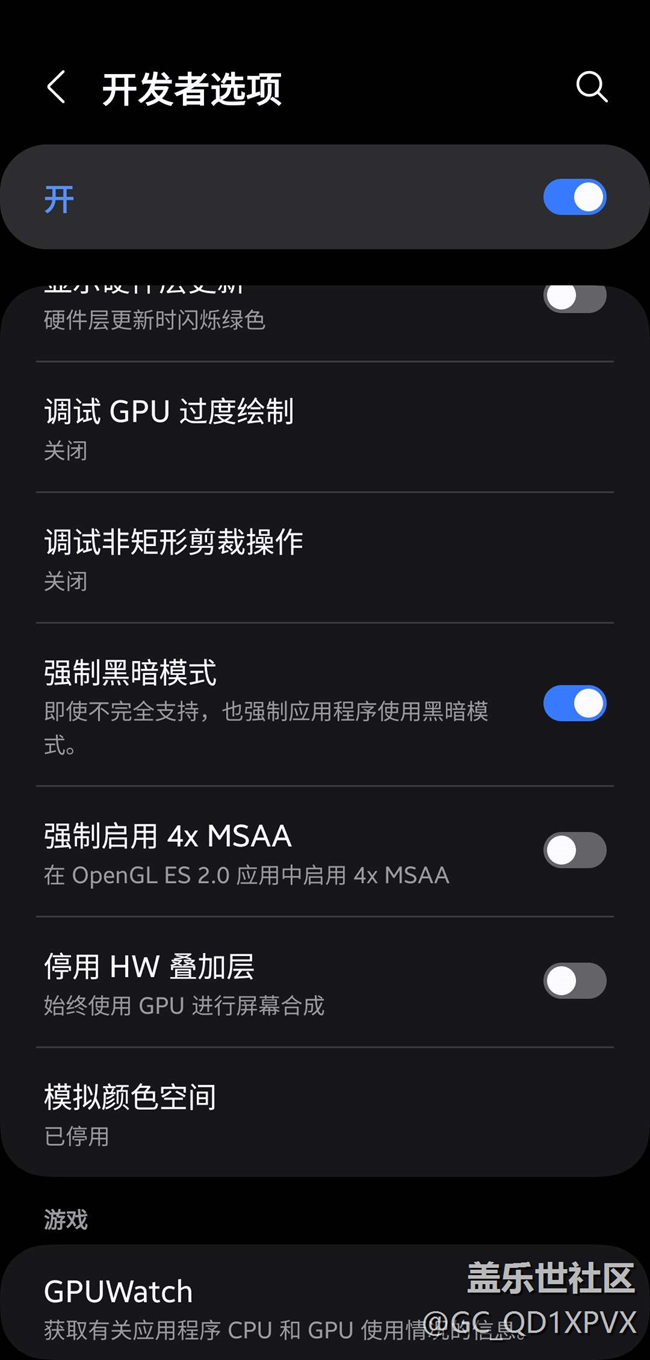Turn on 停用 HW 叠加层
Image resolution: width=650 pixels, height=1360 pixels.
[575, 981]
